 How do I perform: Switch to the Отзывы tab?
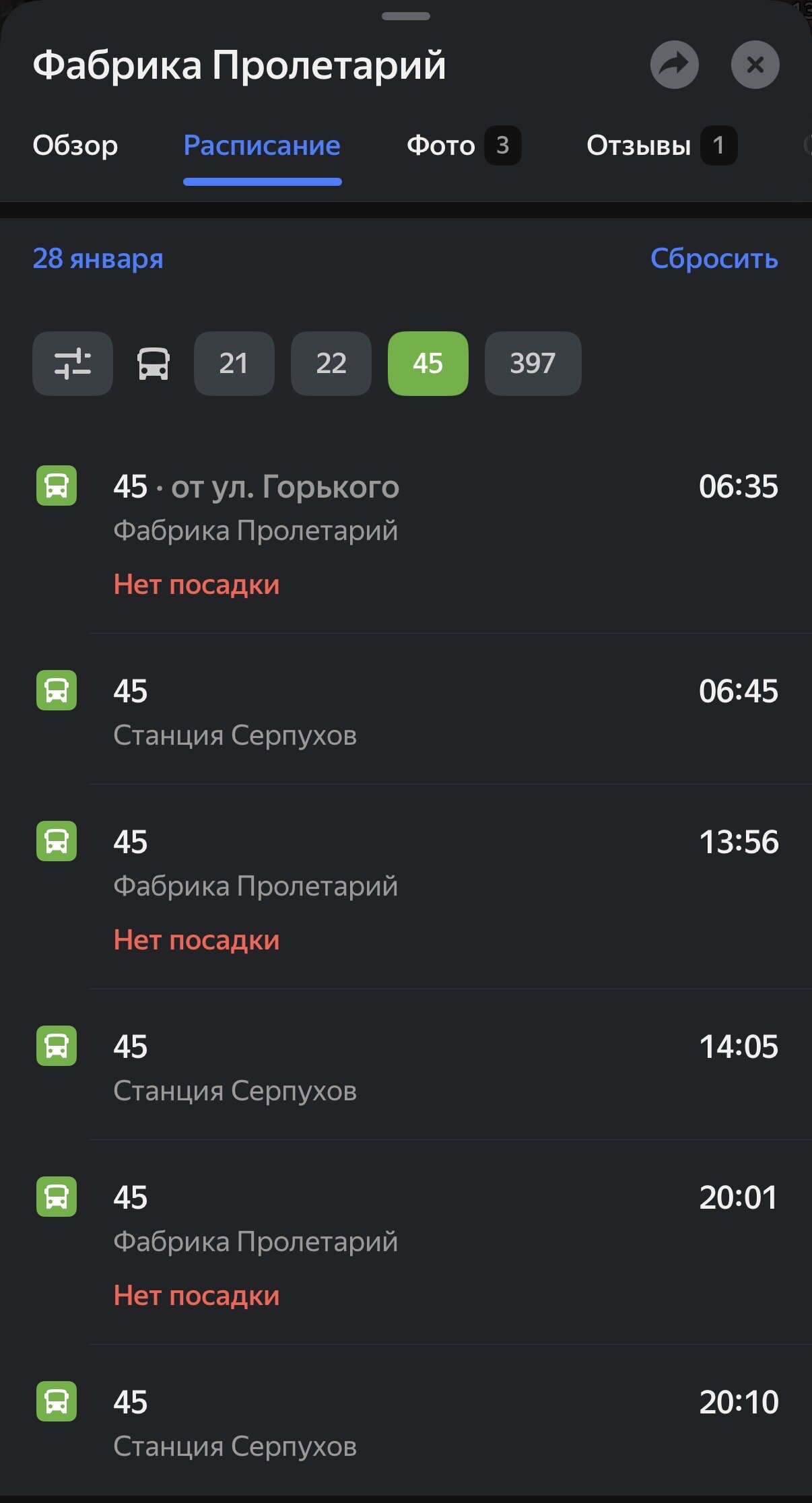[x=661, y=145]
